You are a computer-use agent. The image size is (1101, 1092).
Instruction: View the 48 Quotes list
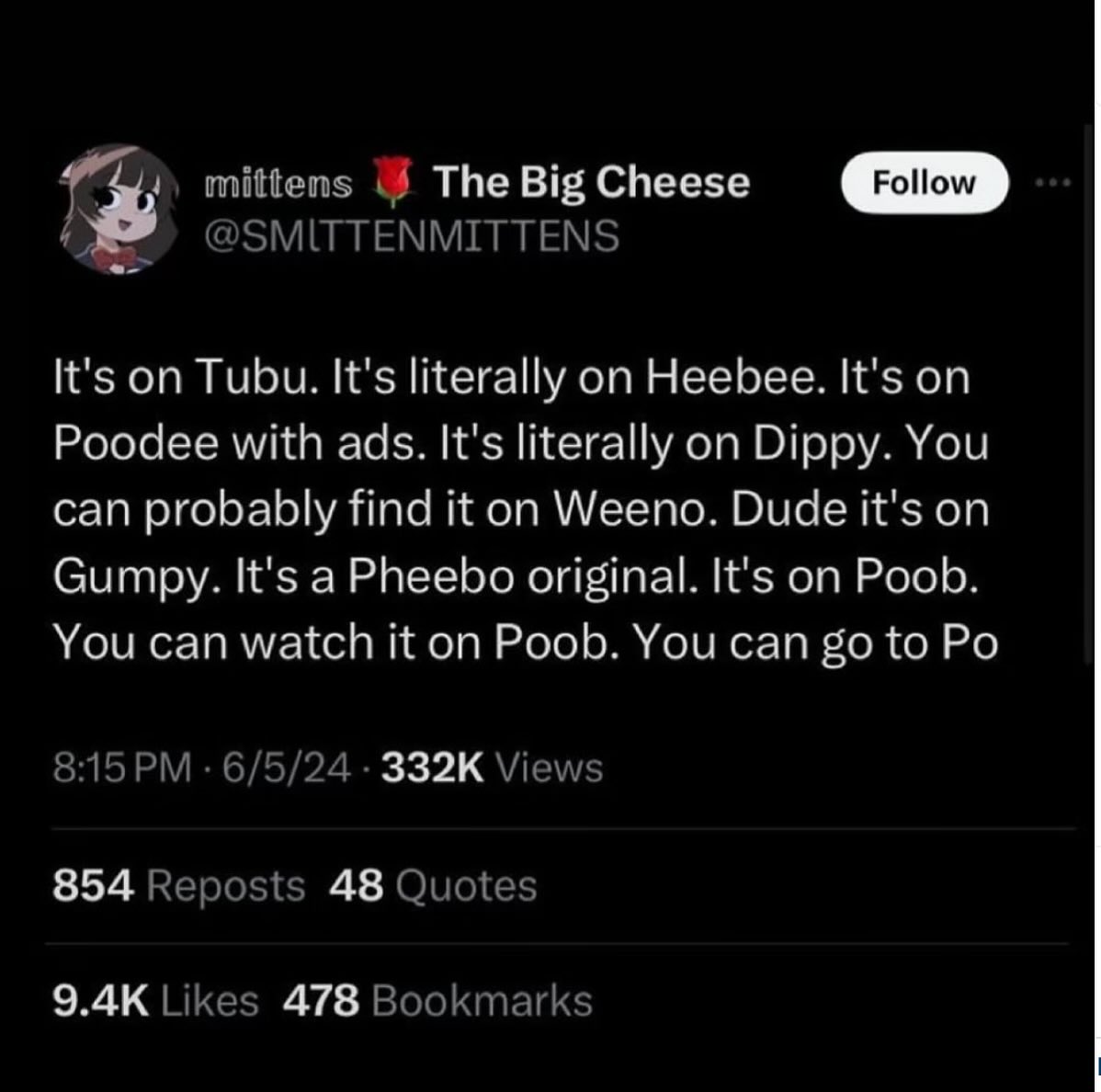(433, 885)
